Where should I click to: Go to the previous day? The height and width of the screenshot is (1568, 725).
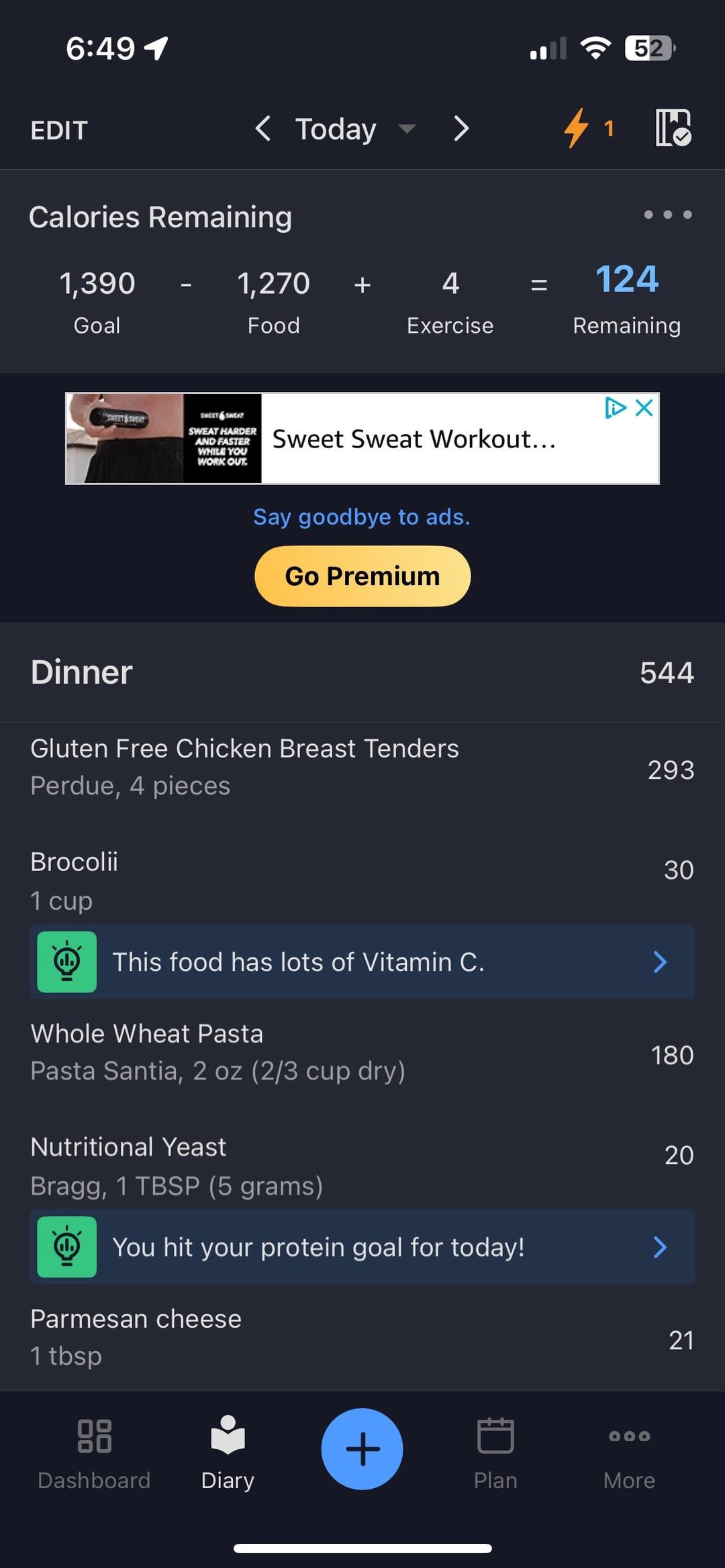pos(263,128)
